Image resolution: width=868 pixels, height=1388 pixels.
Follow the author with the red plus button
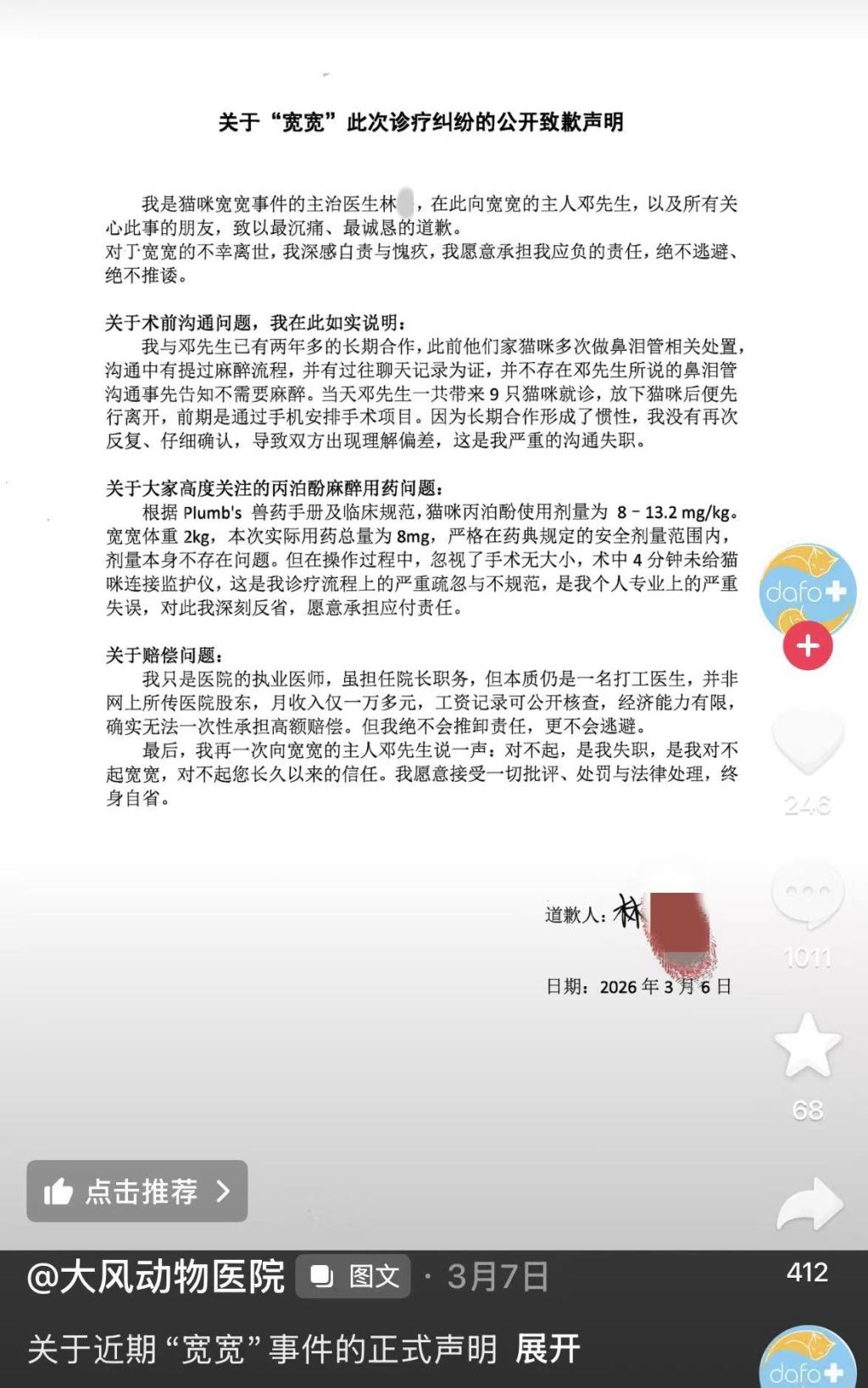pos(807,646)
